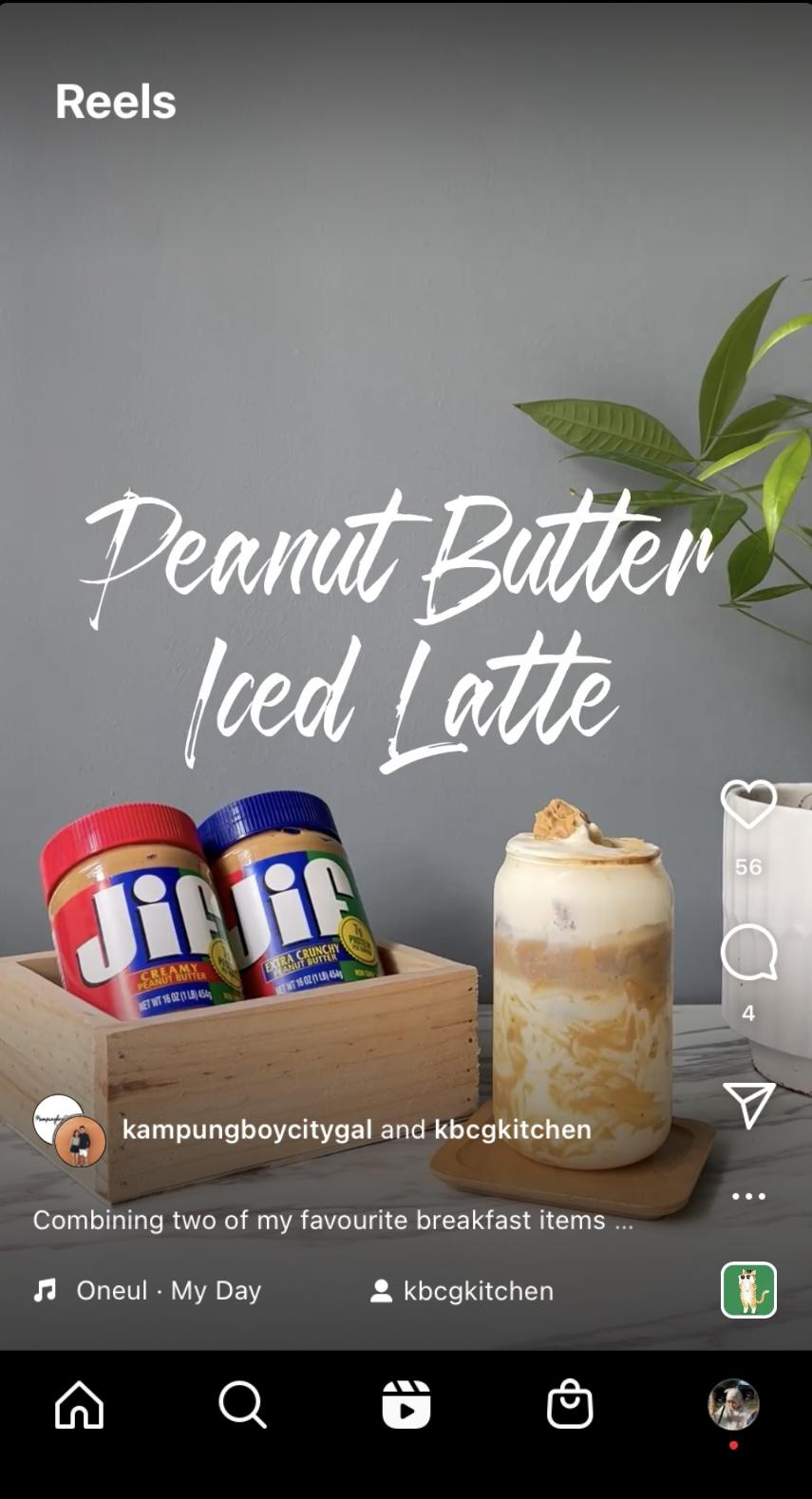
Task: Open the three-dot more options menu
Action: [748, 1196]
